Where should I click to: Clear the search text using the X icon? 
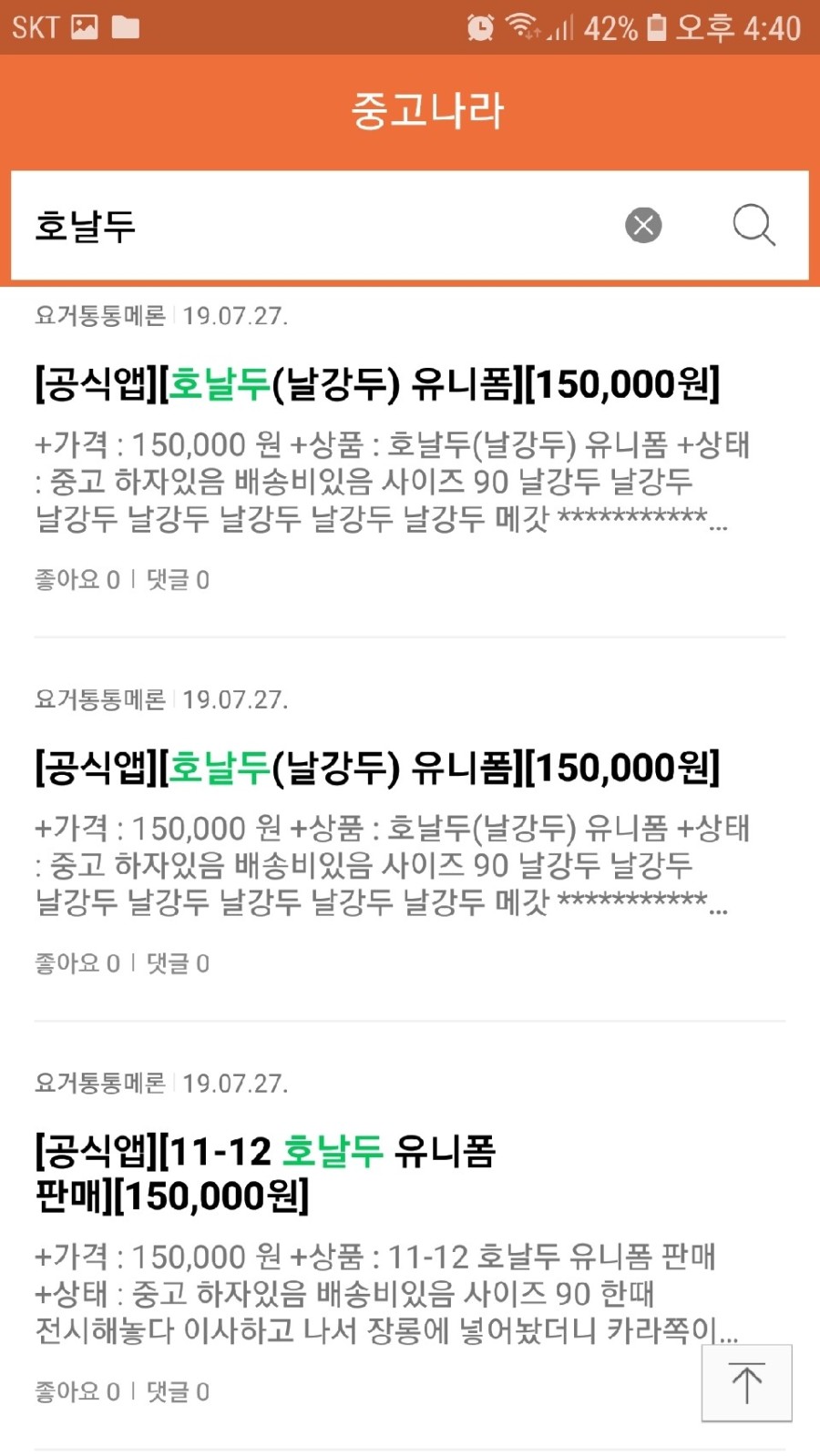point(642,225)
